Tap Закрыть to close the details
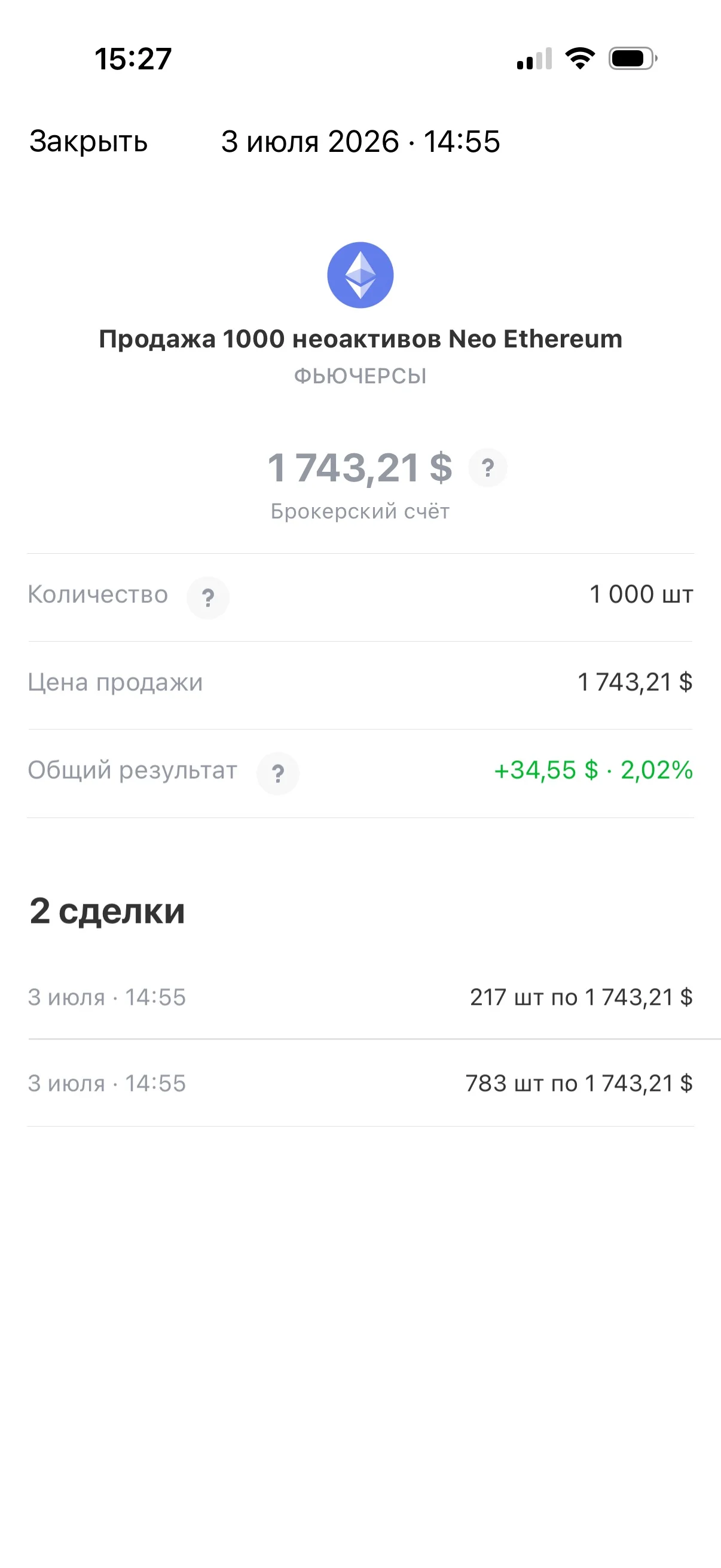This screenshot has width=721, height=1568. point(89,142)
